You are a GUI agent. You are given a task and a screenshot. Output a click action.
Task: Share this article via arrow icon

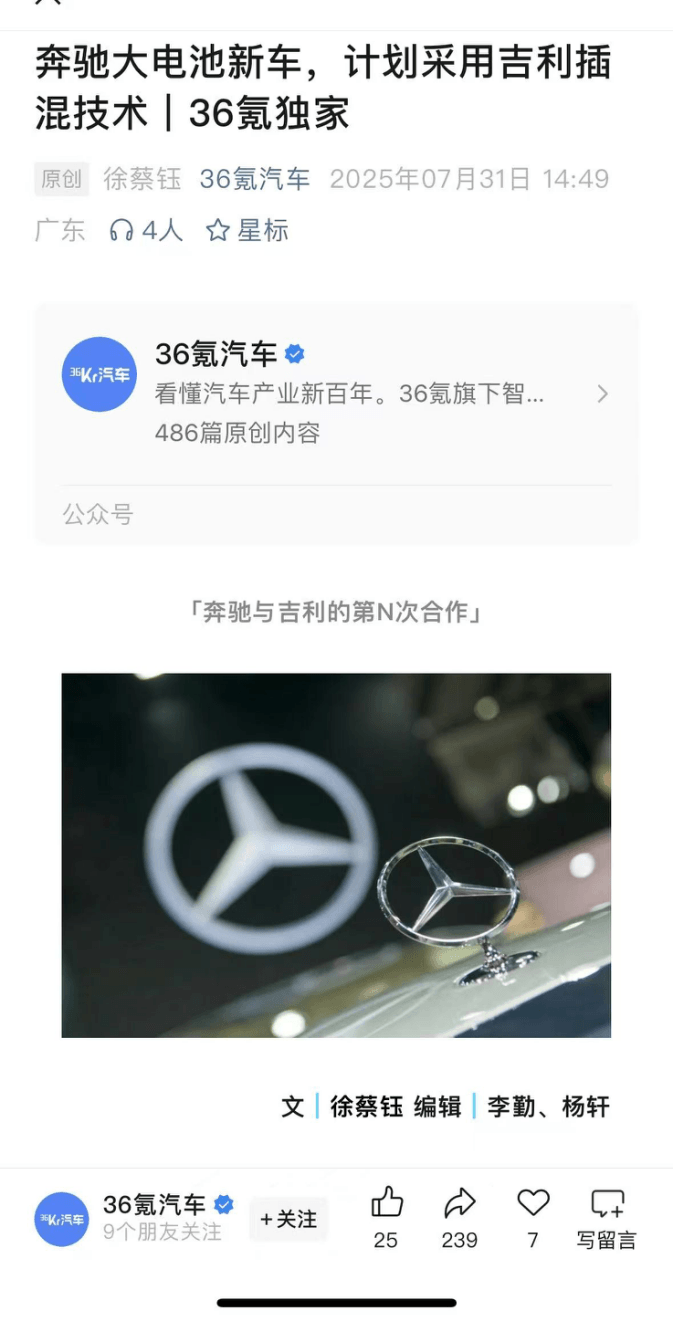click(459, 1204)
